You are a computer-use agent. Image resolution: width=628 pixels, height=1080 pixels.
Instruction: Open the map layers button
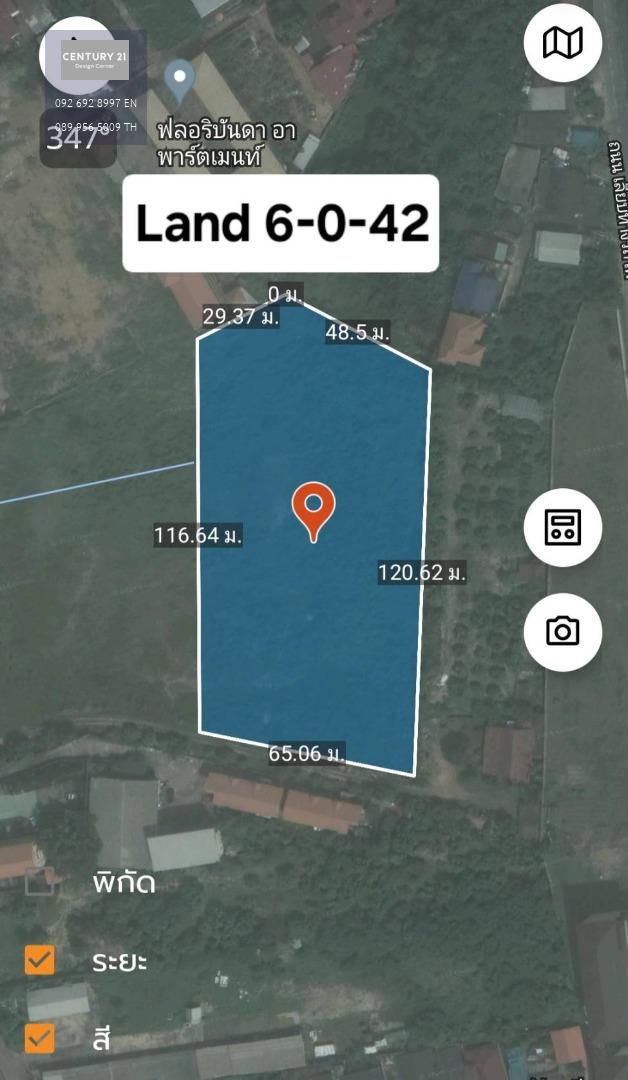coord(563,43)
